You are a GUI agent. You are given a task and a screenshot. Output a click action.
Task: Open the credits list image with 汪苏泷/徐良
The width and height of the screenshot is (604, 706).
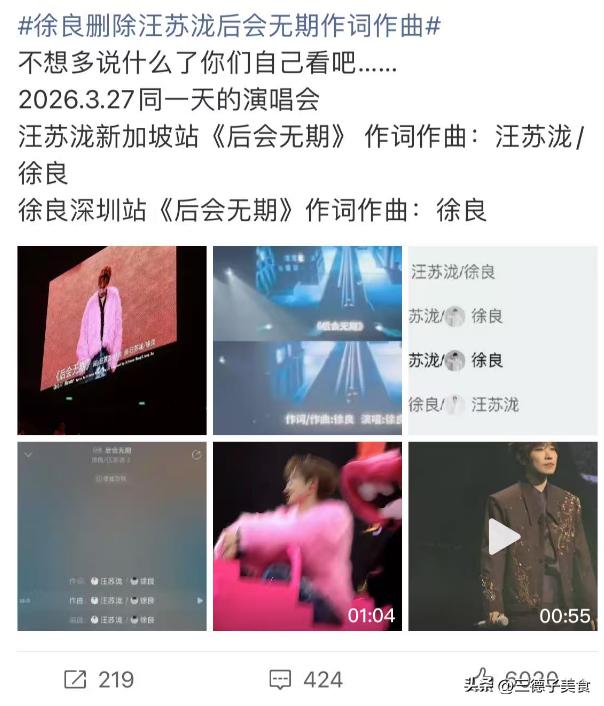tap(502, 339)
